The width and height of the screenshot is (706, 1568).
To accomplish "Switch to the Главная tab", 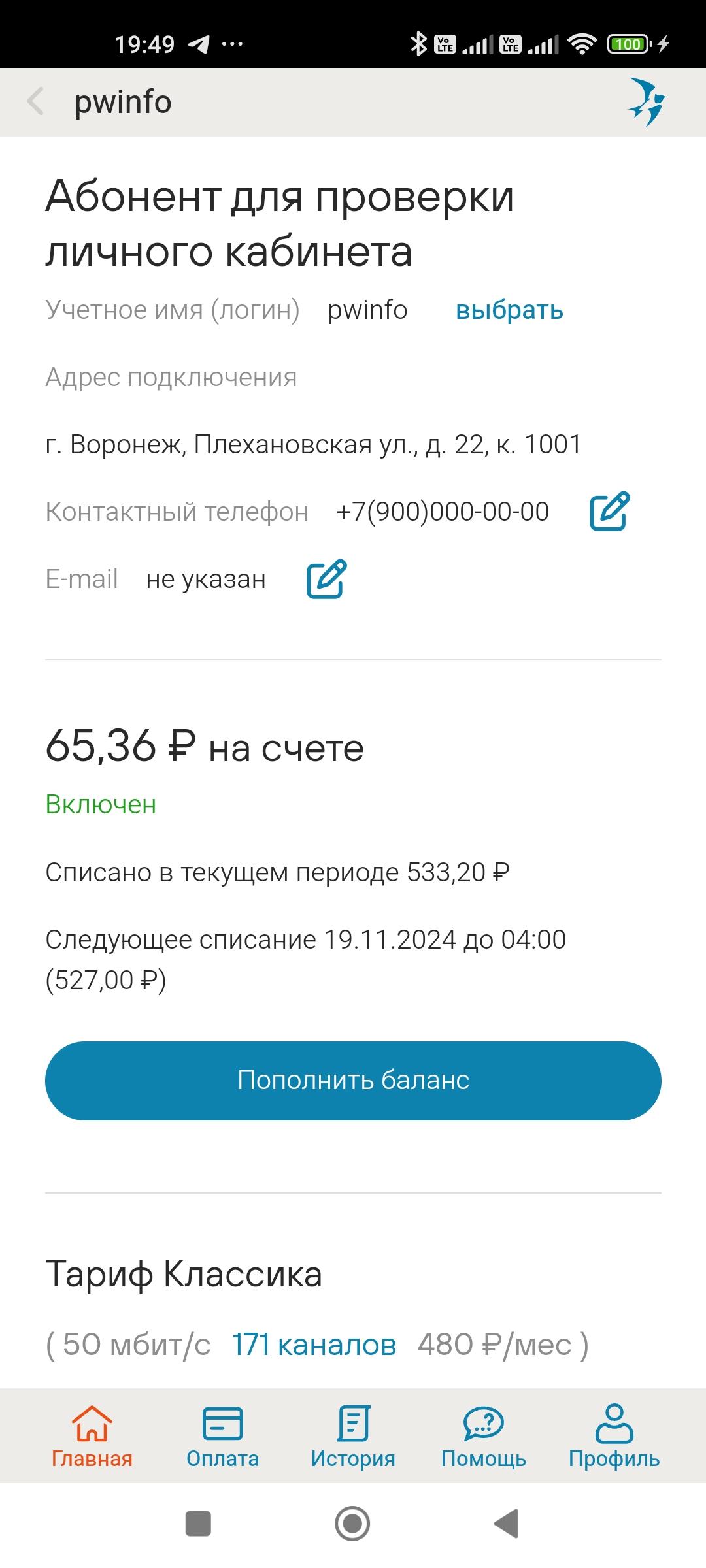I will click(x=92, y=1437).
